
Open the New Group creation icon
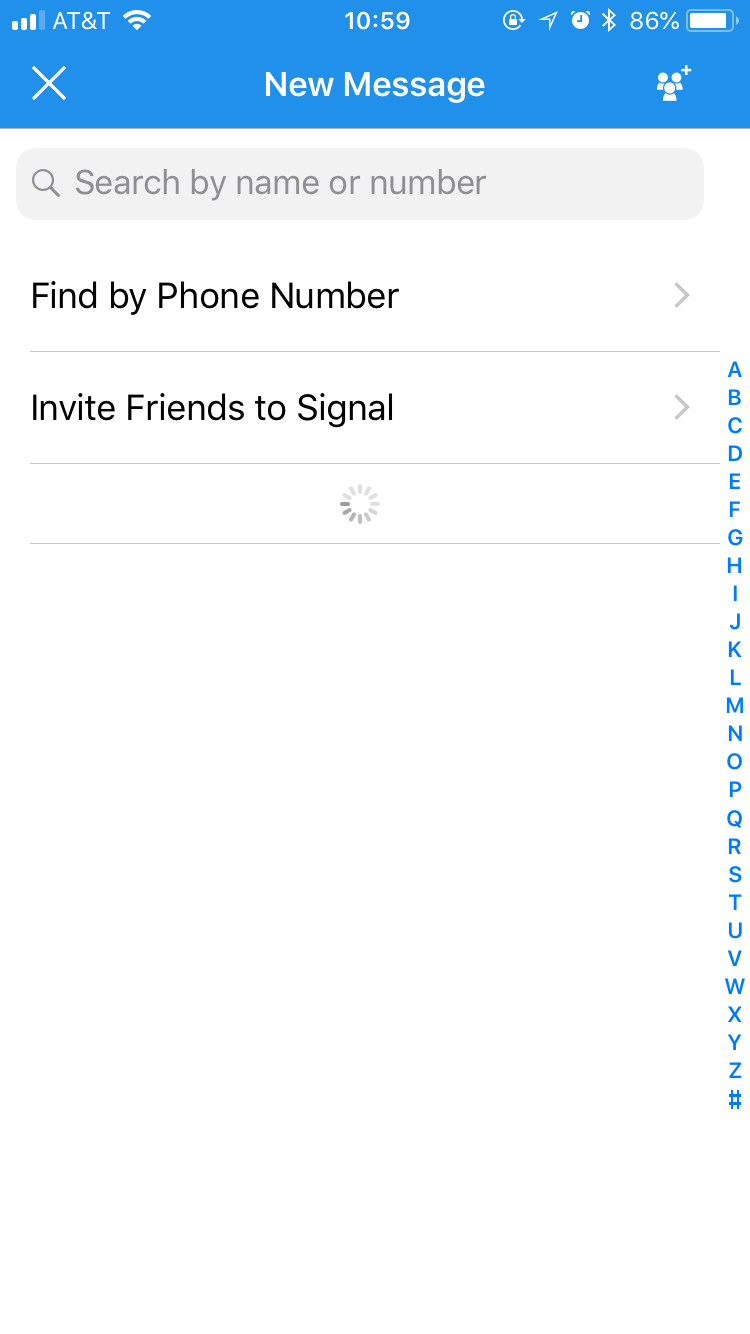(672, 84)
